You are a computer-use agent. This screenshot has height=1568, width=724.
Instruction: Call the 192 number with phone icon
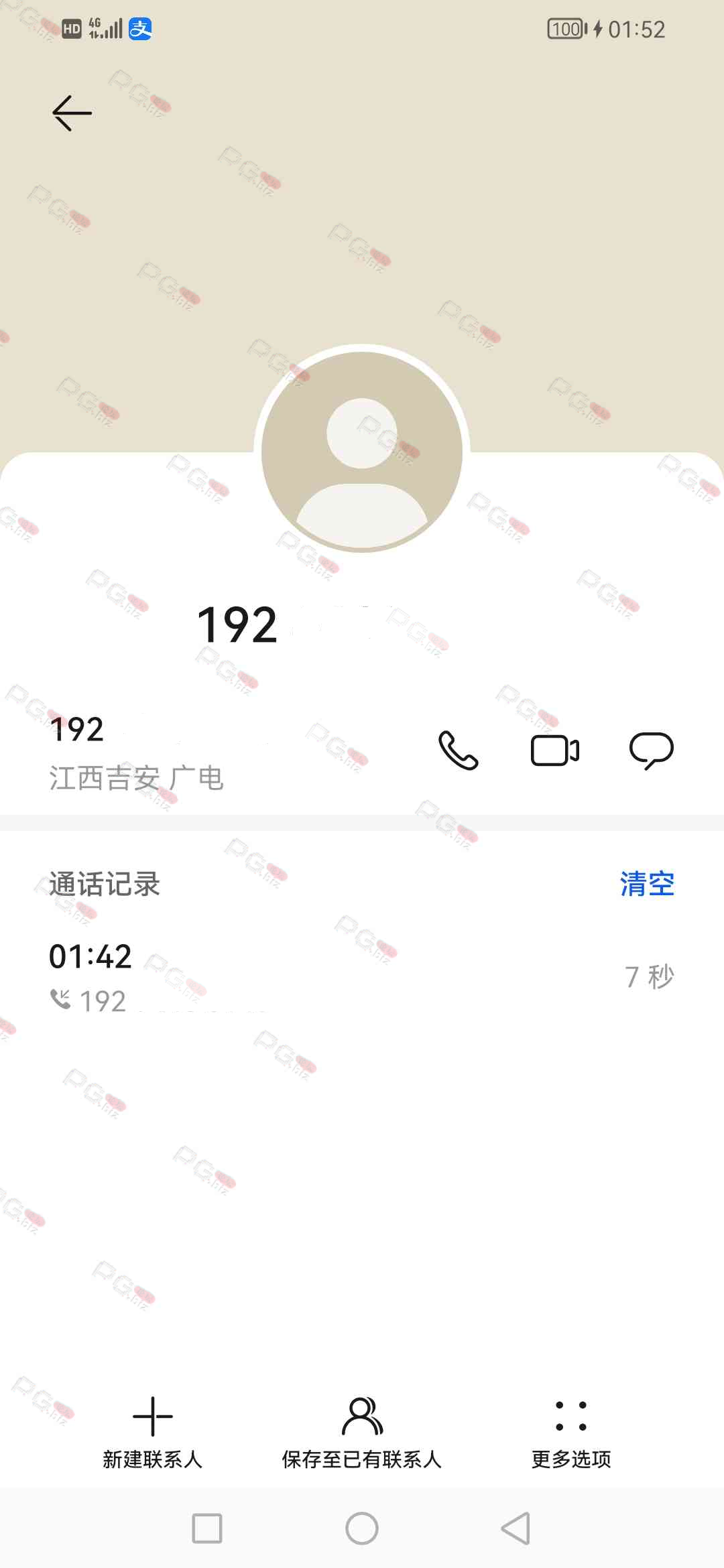click(458, 750)
